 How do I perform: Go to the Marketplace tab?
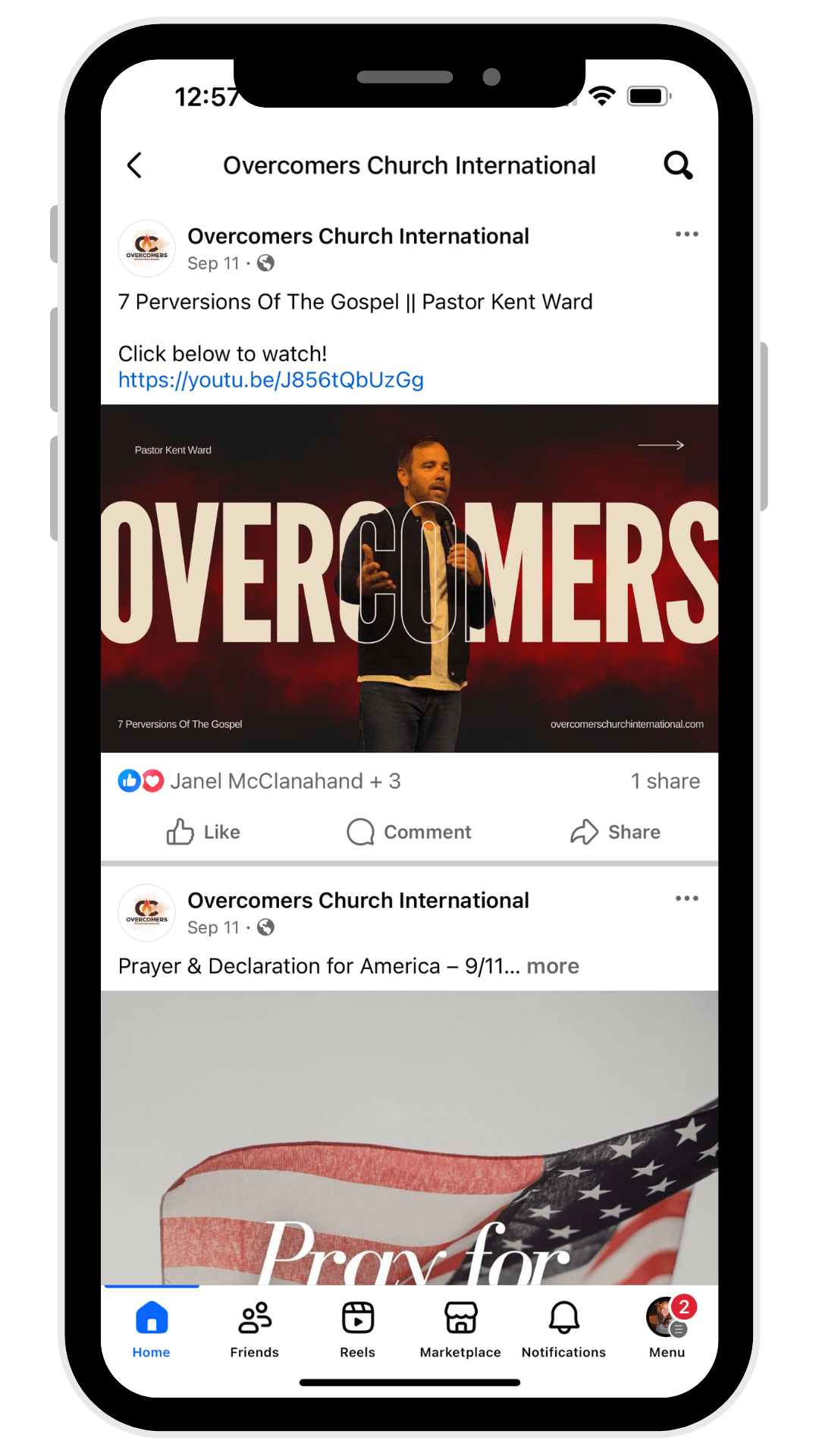tap(460, 1329)
